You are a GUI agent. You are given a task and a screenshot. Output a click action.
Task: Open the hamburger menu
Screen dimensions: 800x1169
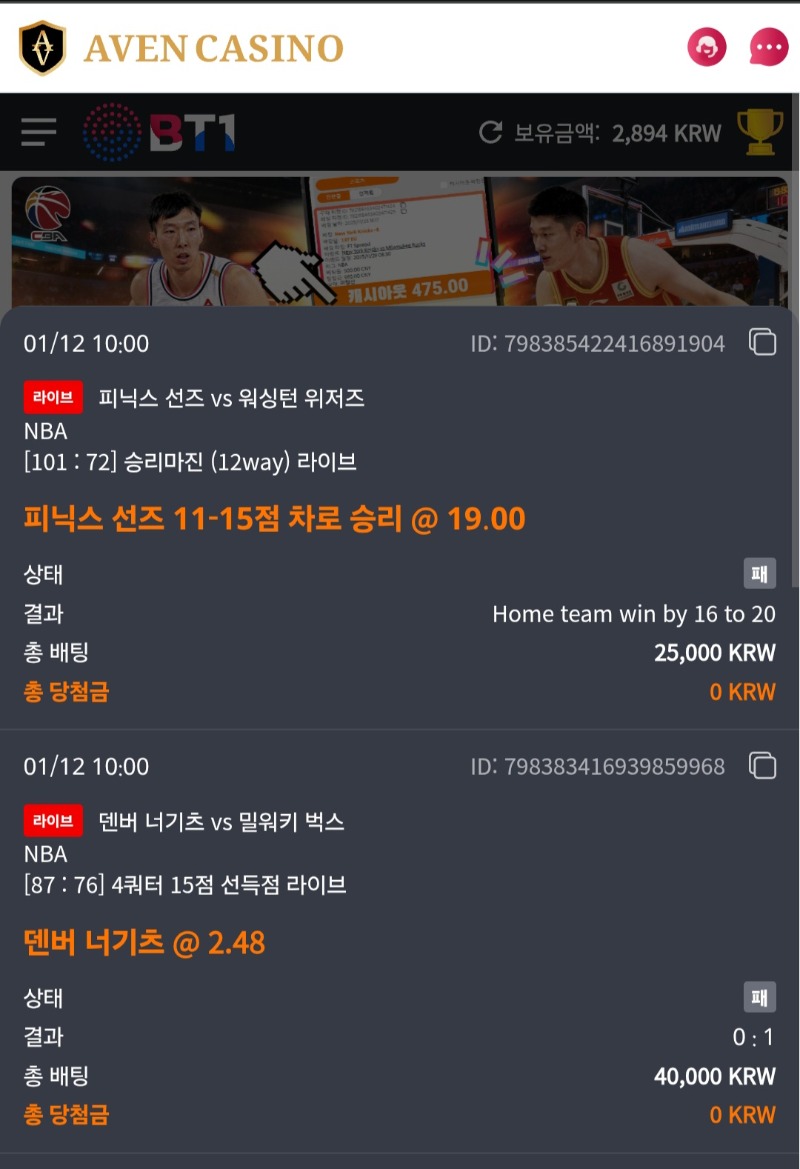[39, 131]
